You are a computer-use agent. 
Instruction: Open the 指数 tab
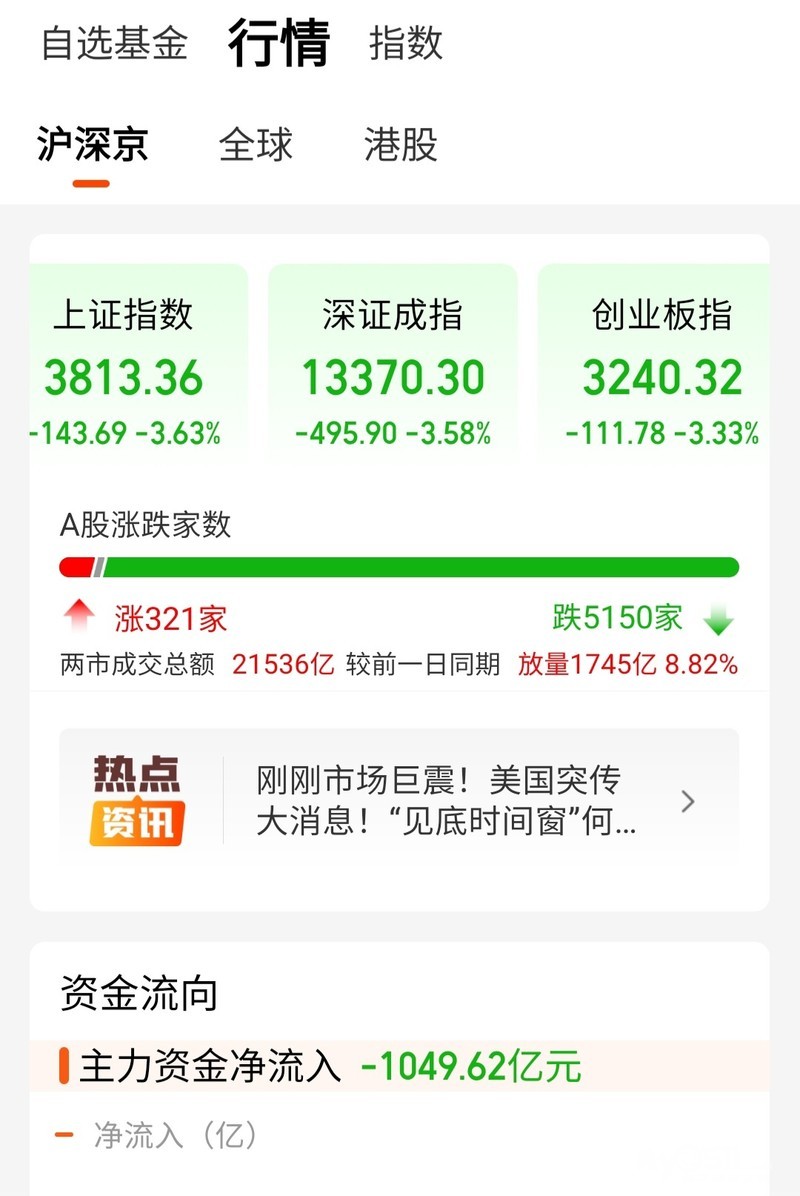405,44
